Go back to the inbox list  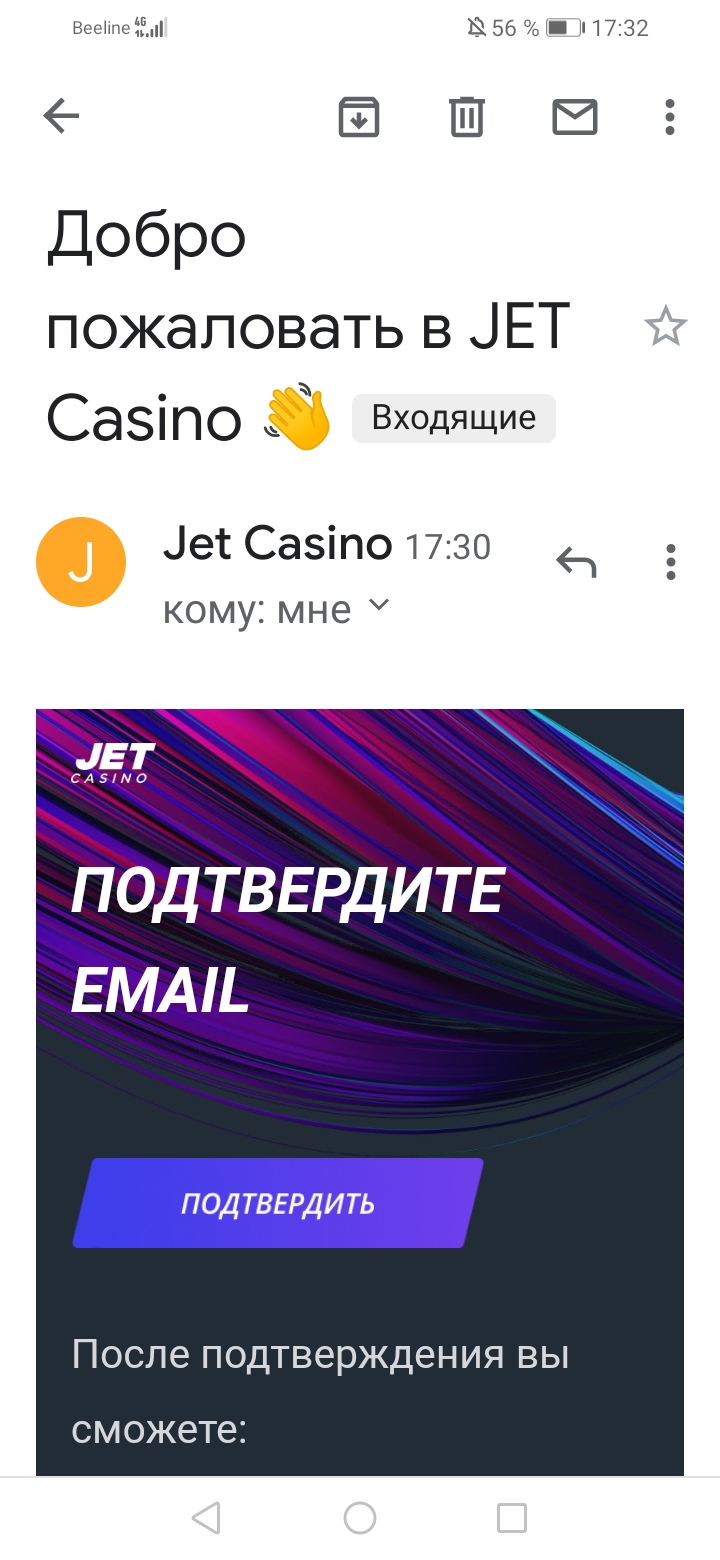[61, 117]
